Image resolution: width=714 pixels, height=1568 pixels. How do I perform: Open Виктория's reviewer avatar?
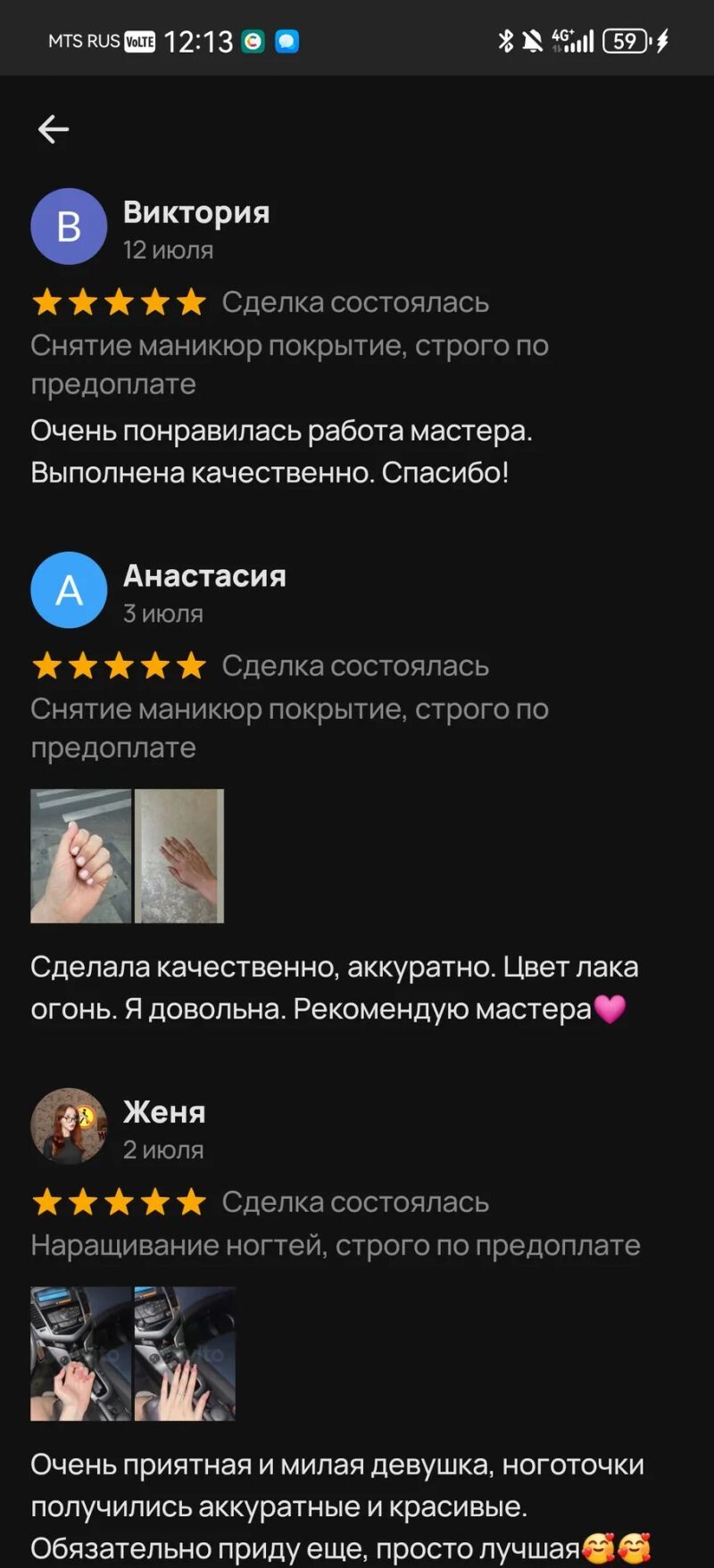coord(69,227)
